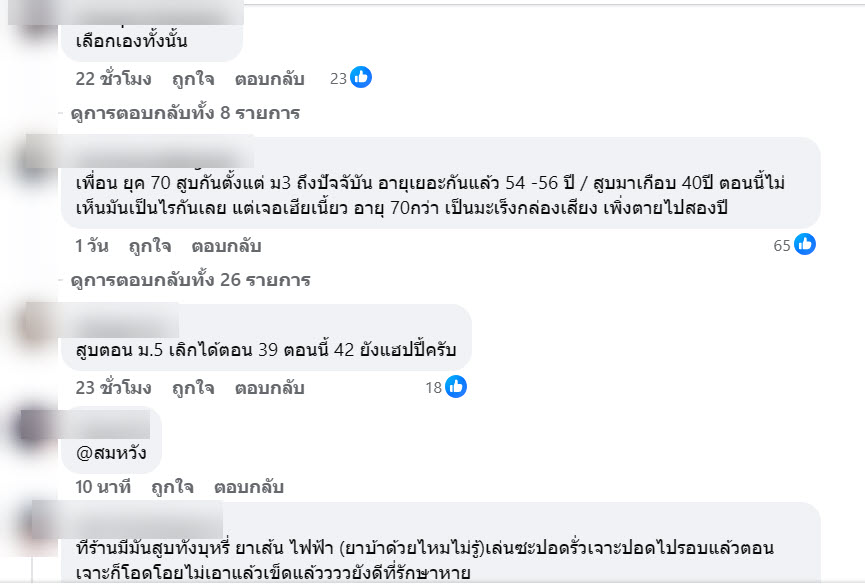Reply to the 'สูบตอน ม.5' comment
The image size is (865, 586).
coord(269,387)
